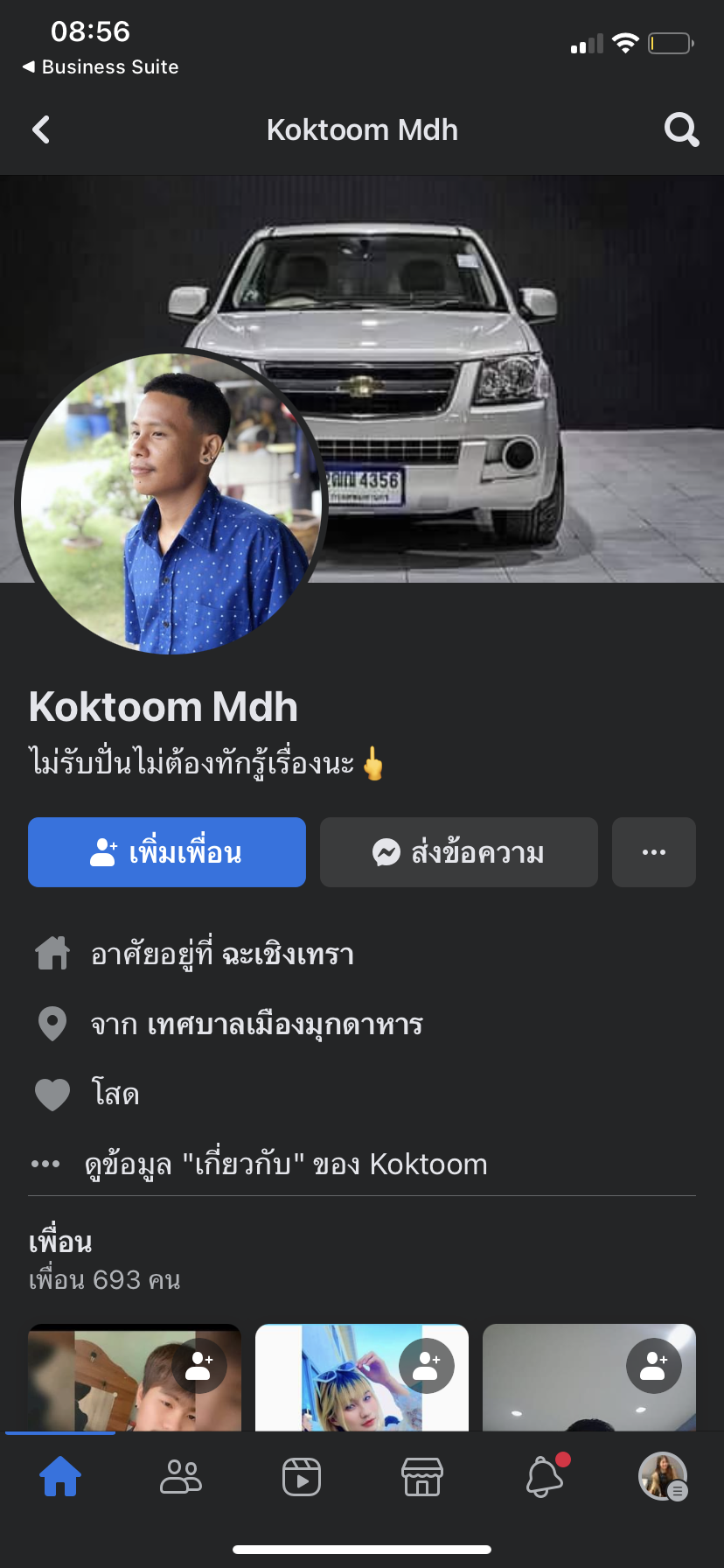724x1568 pixels.
Task: Switch to the Home tab
Action: [x=60, y=1477]
